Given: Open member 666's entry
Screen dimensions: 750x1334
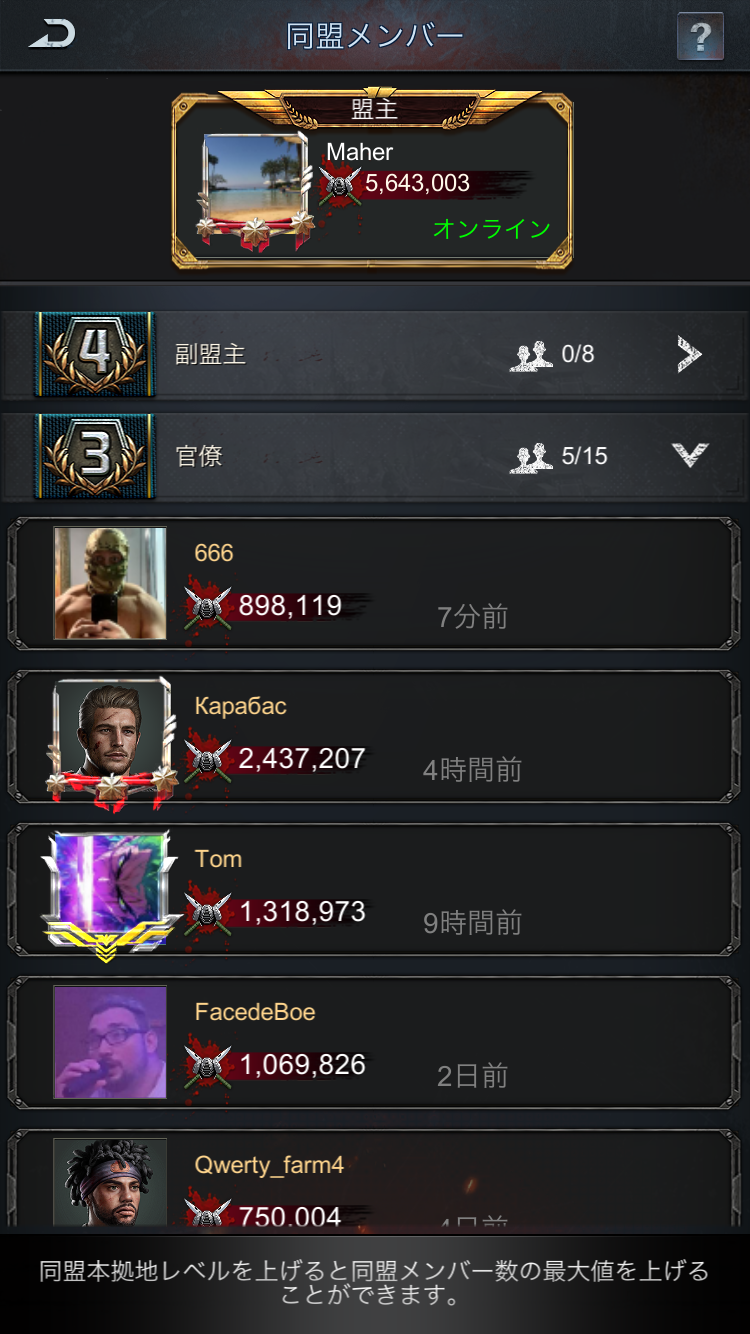Looking at the screenshot, I should click(x=375, y=584).
